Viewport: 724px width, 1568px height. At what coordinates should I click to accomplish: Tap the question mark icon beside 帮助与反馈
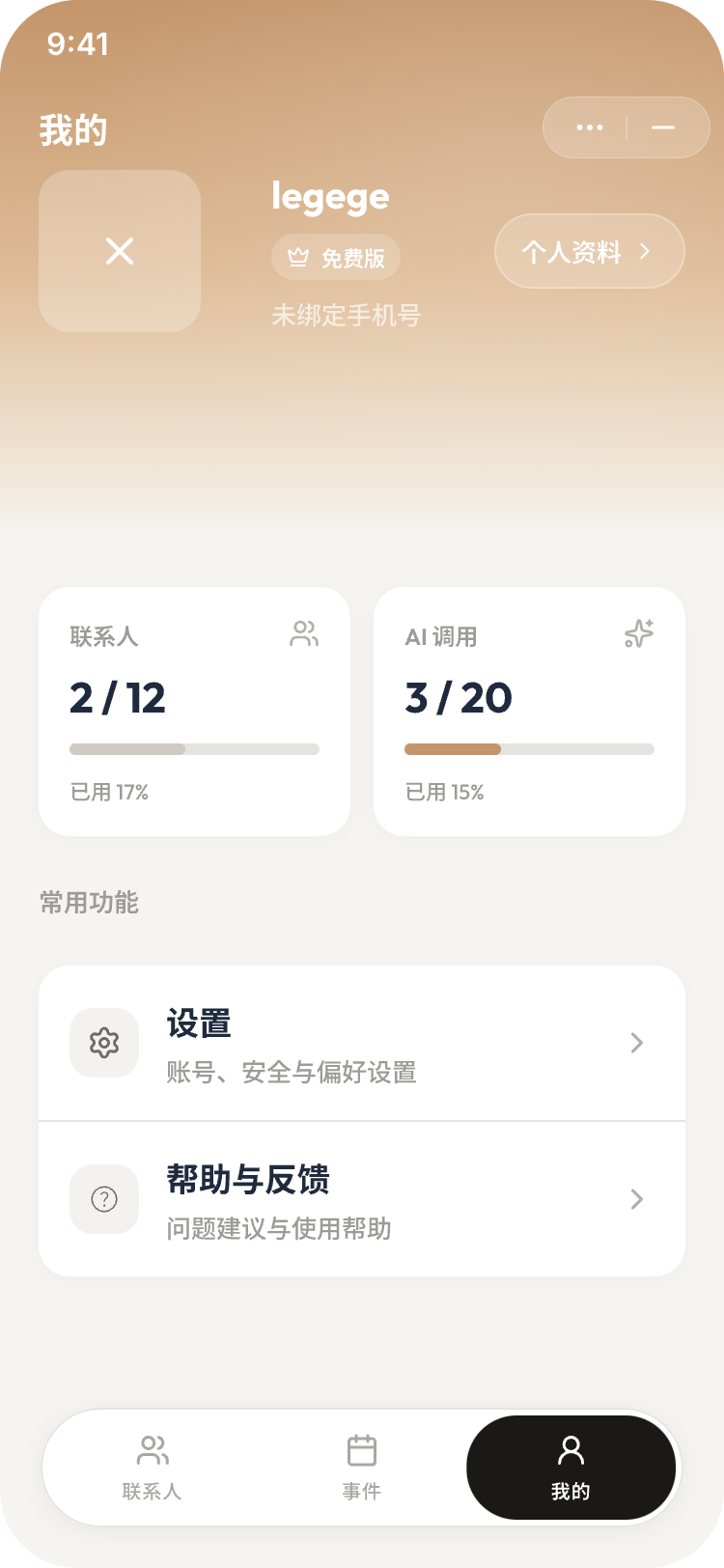[x=103, y=1199]
